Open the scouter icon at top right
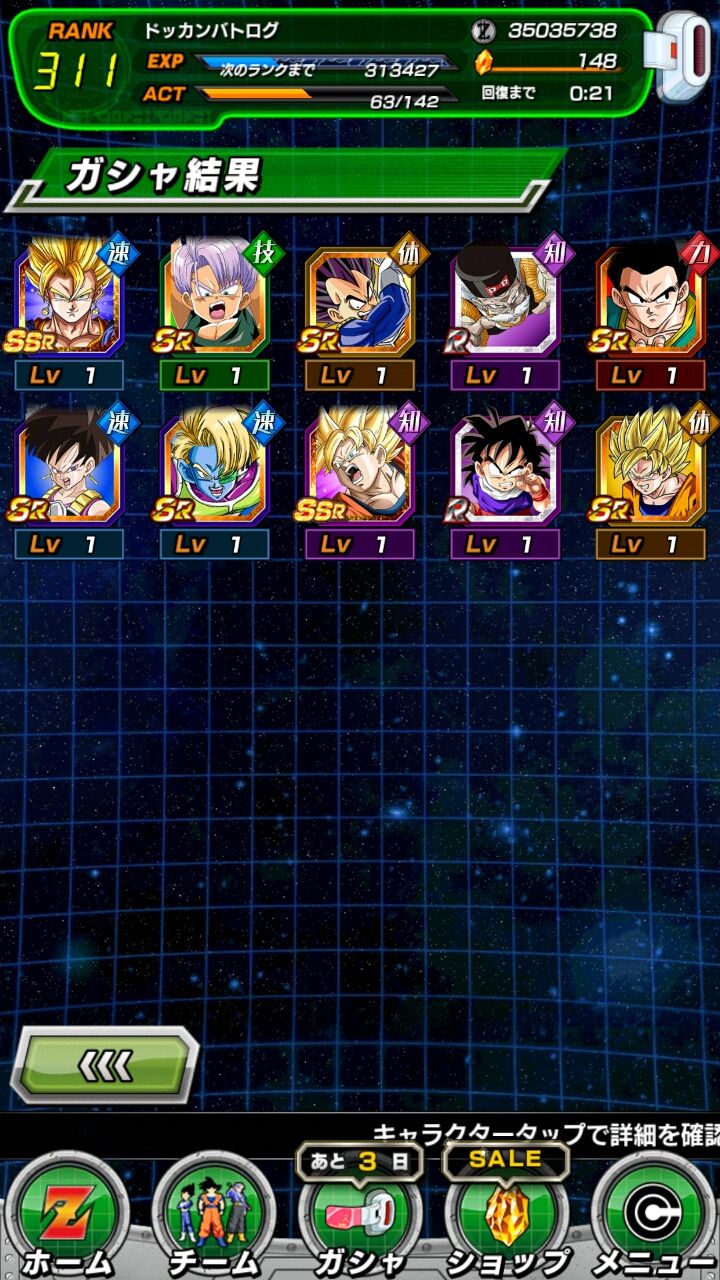This screenshot has height=1280, width=720. point(683,55)
